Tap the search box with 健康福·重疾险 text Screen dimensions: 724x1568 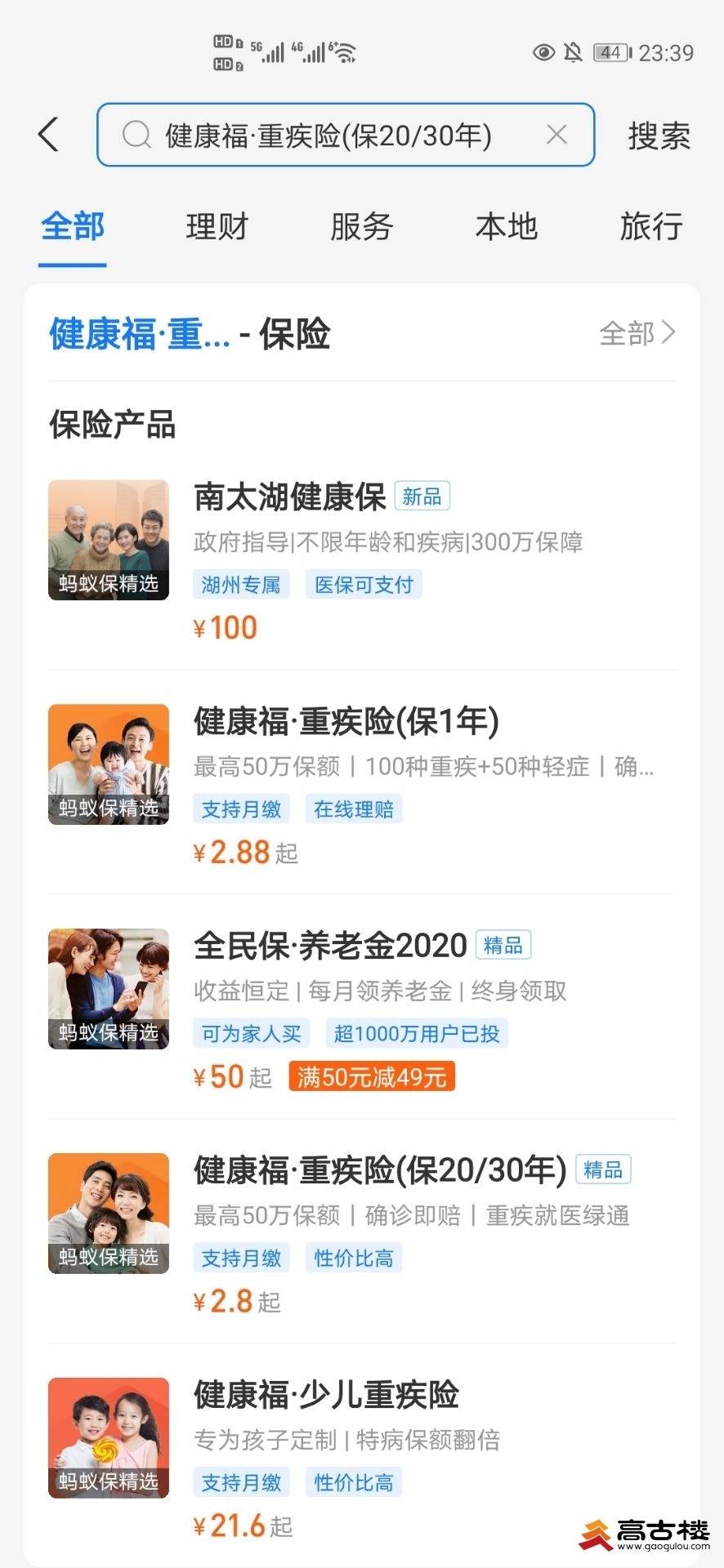click(328, 136)
